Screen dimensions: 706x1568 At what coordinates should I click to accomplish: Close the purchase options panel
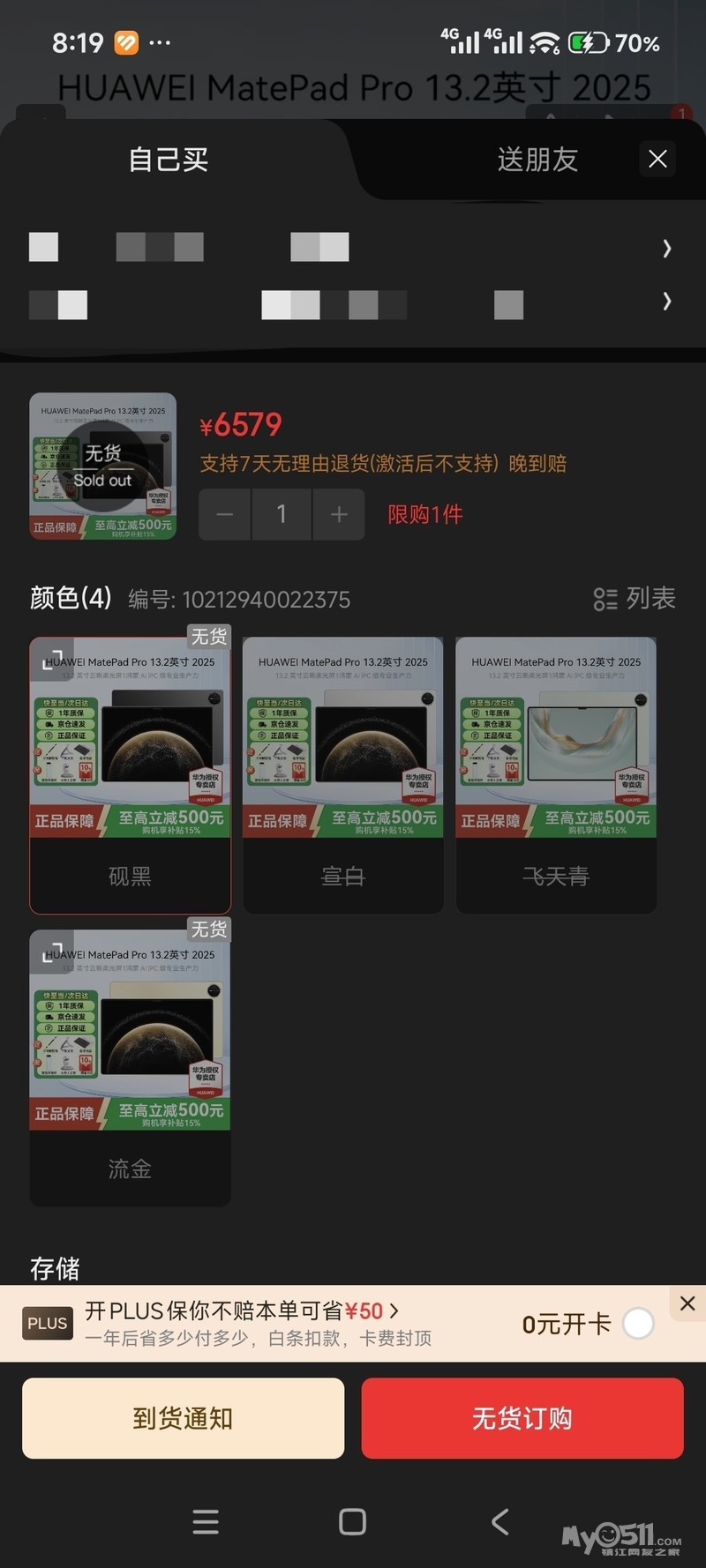pyautogui.click(x=657, y=159)
